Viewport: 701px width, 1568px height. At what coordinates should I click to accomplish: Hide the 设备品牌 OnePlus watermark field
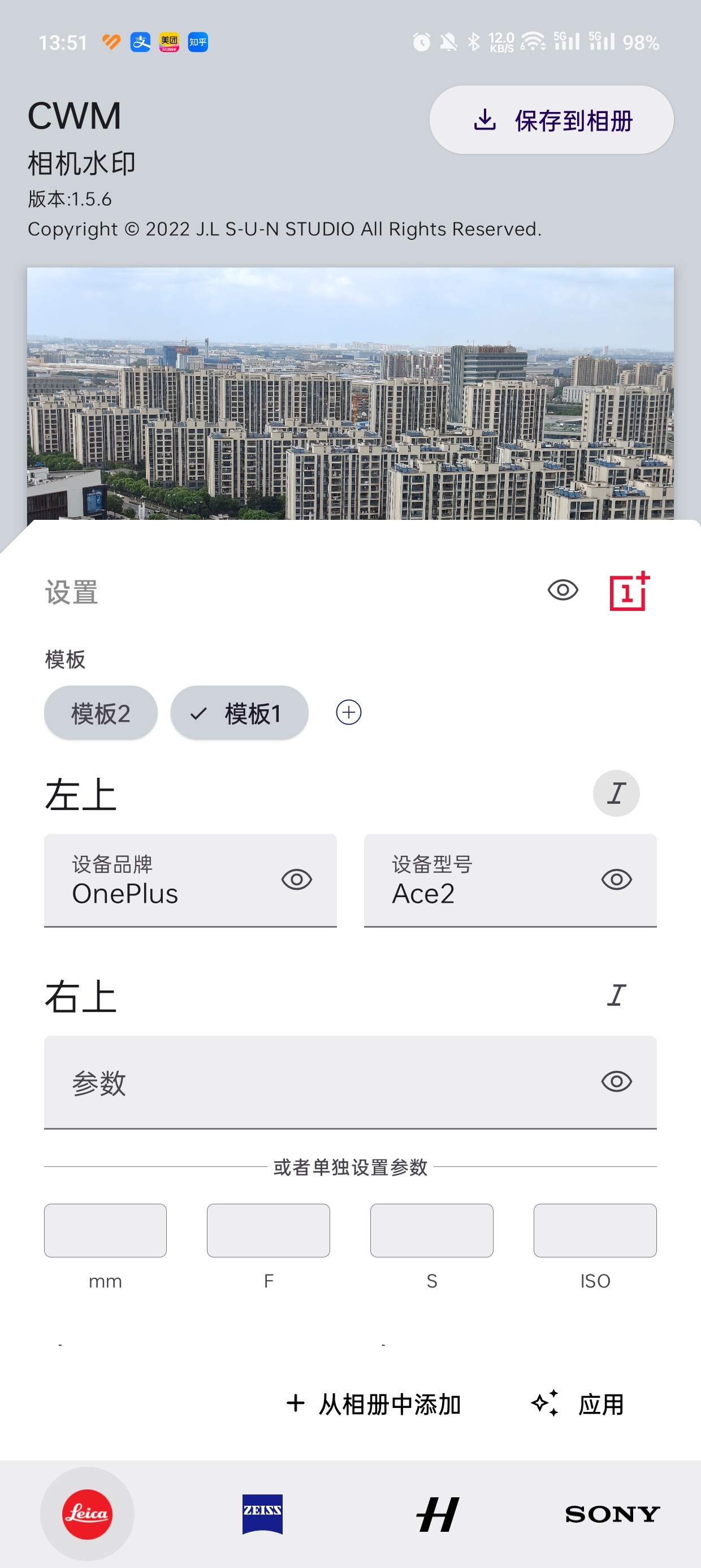pos(296,880)
